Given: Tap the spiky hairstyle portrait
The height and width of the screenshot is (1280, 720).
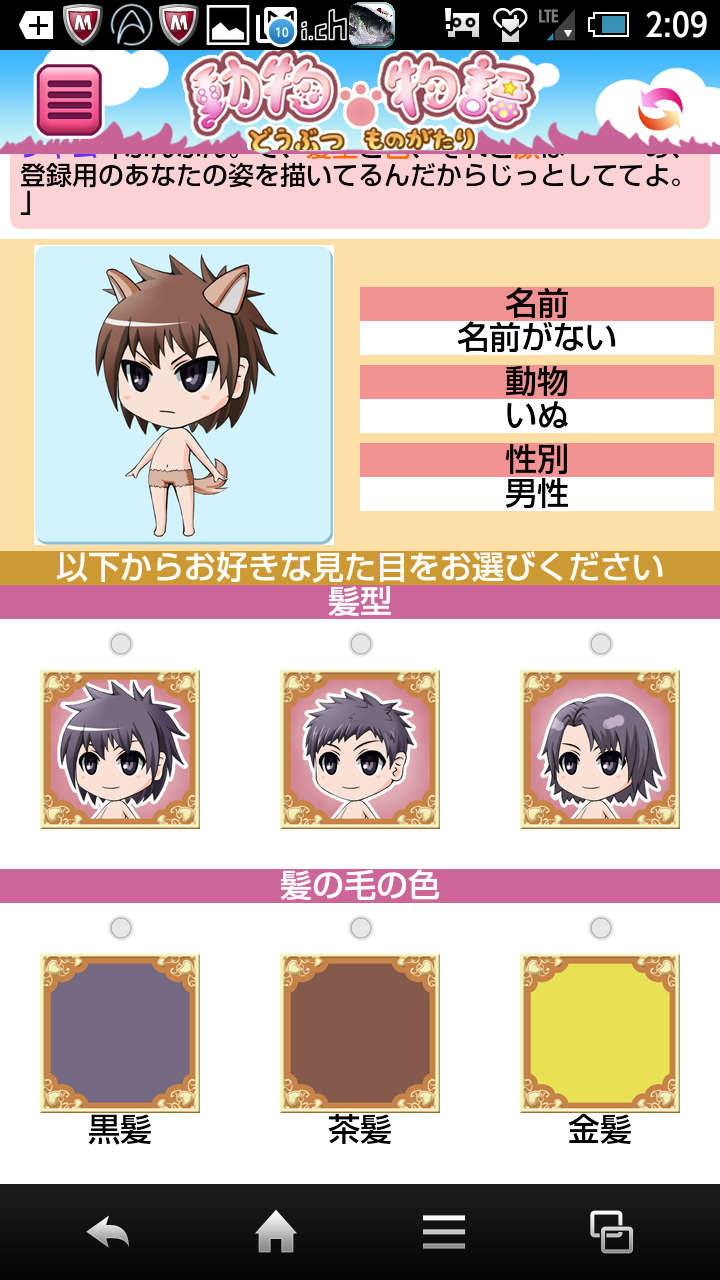Looking at the screenshot, I should point(120,749).
